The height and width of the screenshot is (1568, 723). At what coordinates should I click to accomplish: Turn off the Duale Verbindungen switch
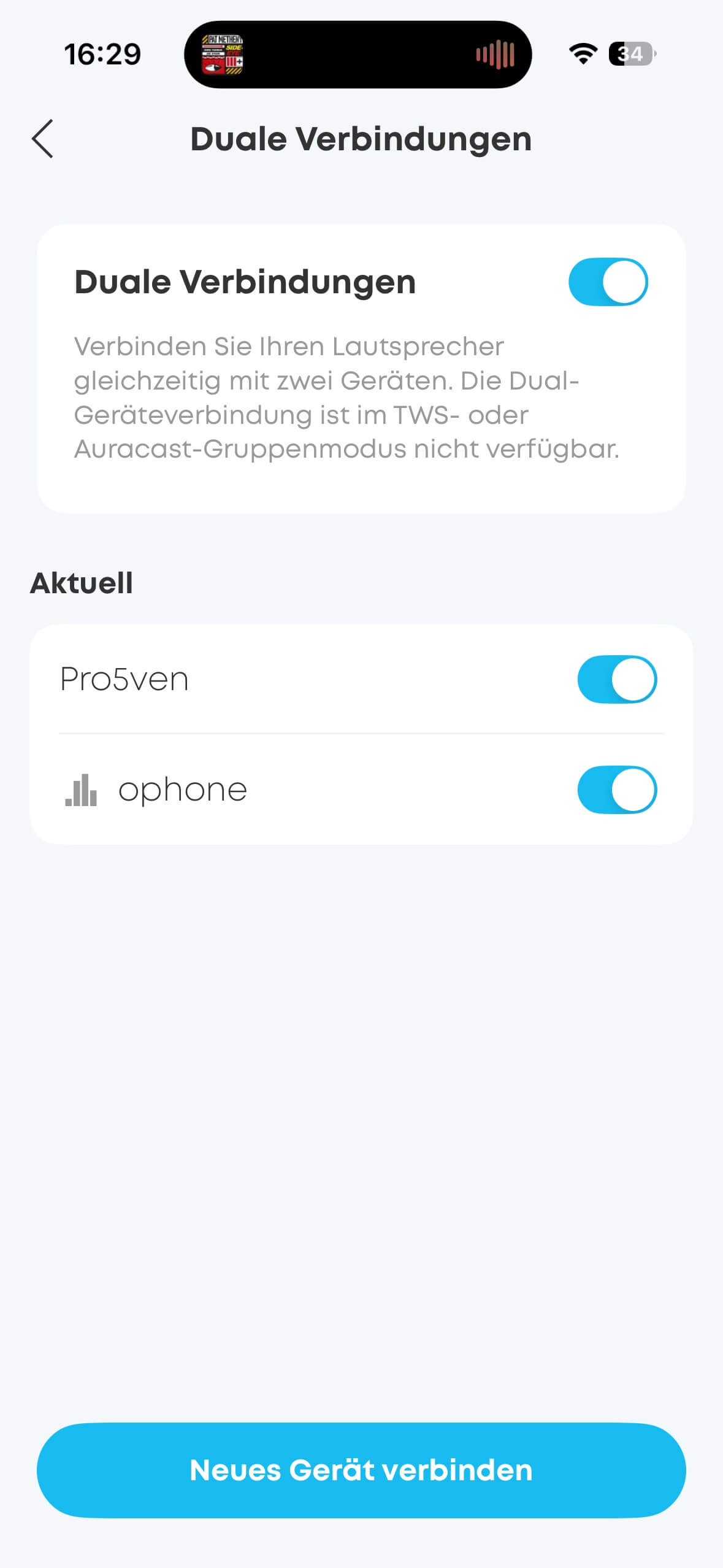[x=608, y=282]
